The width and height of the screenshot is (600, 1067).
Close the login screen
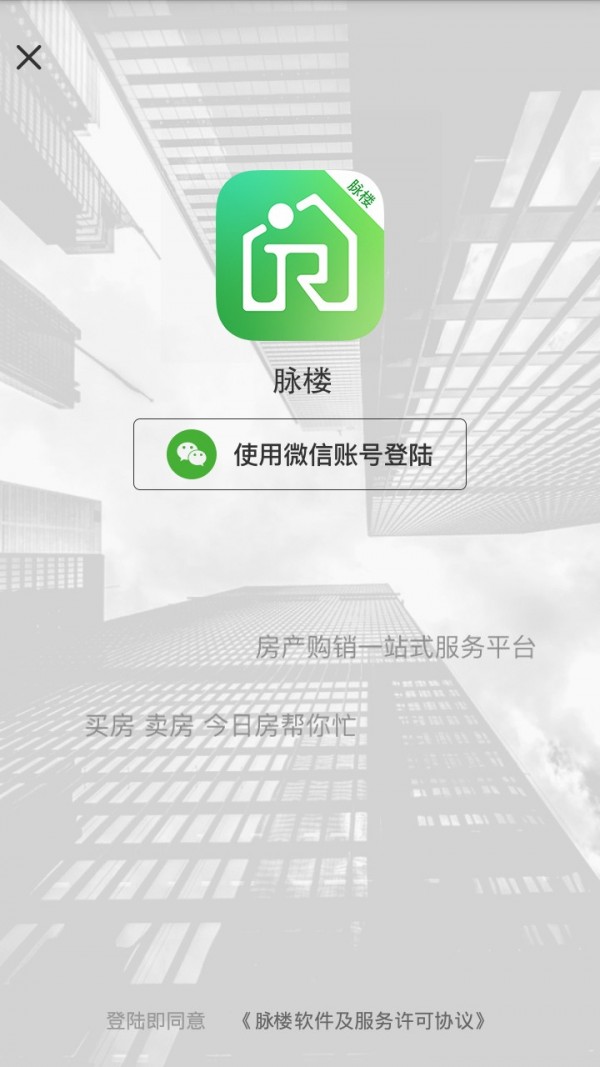pyautogui.click(x=29, y=57)
